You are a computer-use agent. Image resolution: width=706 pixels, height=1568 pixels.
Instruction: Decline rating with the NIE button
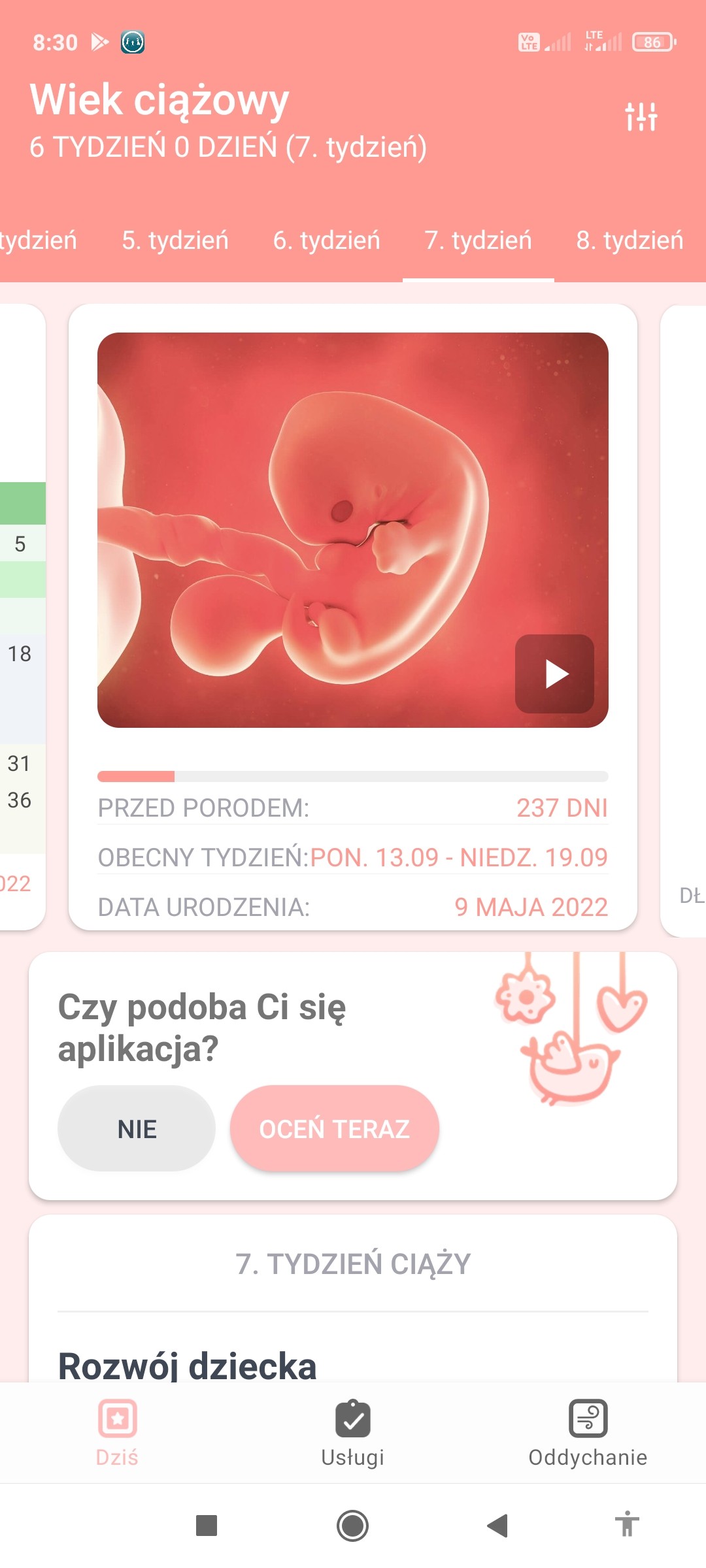point(137,1128)
